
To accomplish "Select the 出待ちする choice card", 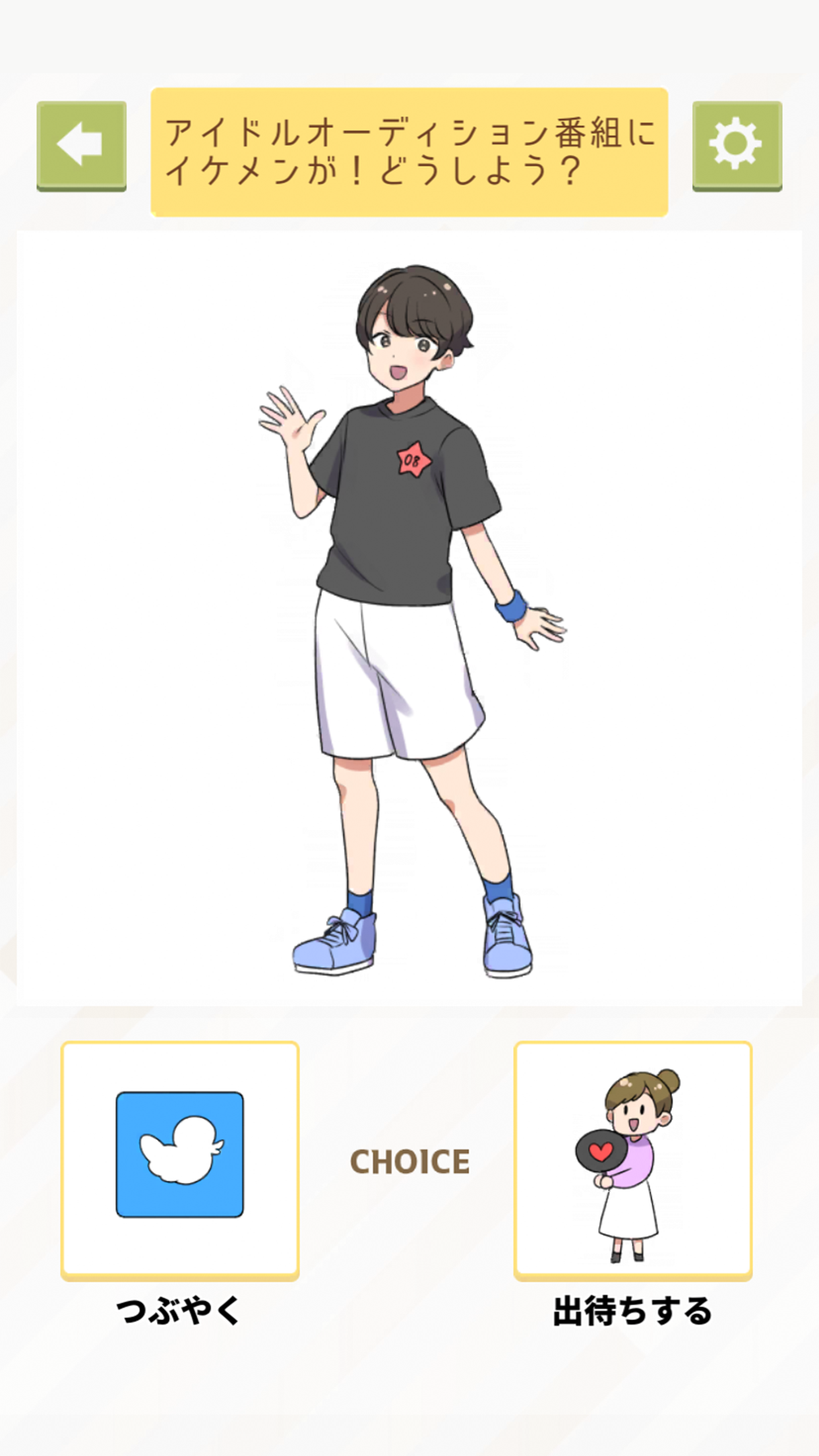I will coord(632,1160).
